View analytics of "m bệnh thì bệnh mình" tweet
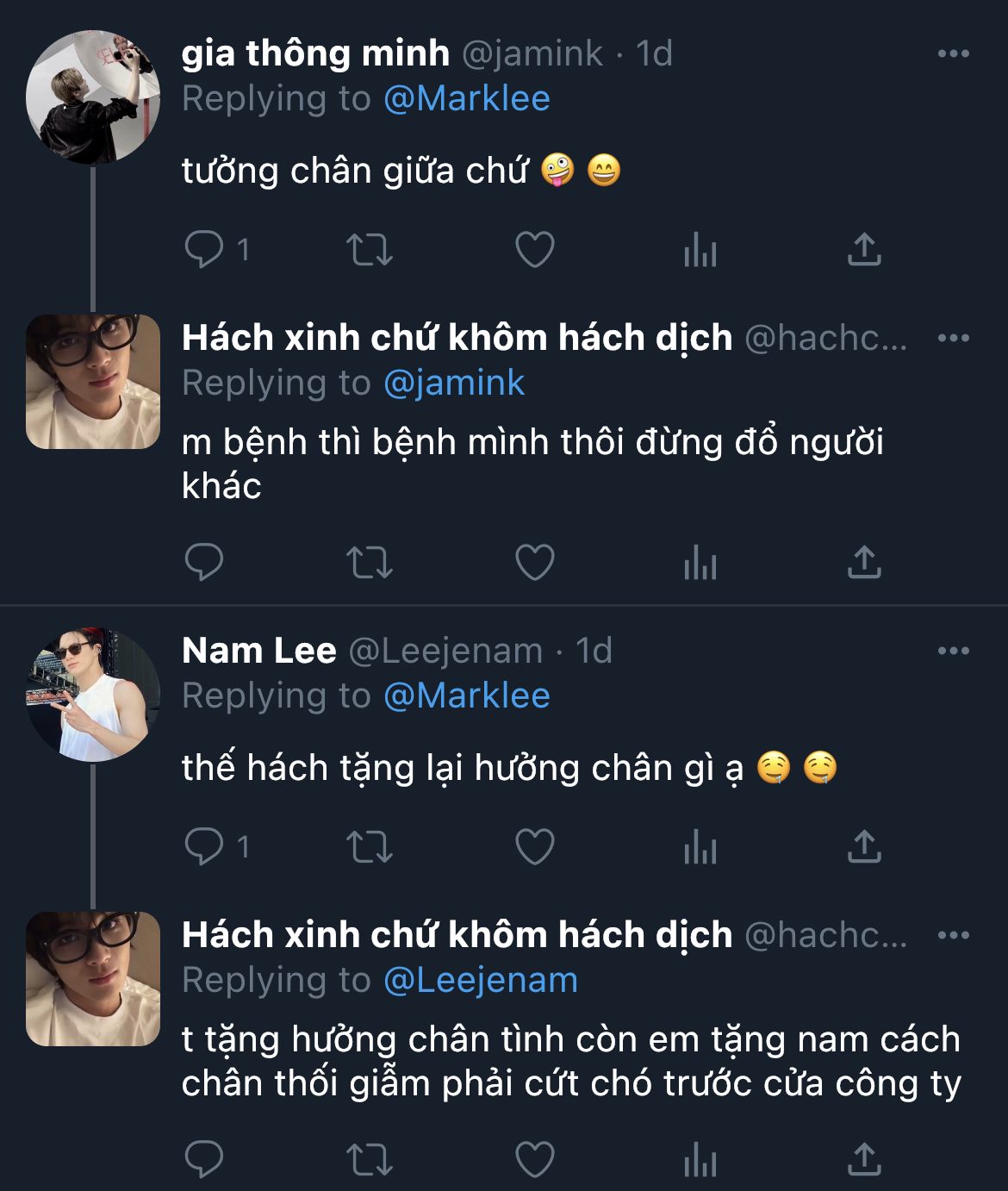This screenshot has width=1008, height=1191. (700, 563)
